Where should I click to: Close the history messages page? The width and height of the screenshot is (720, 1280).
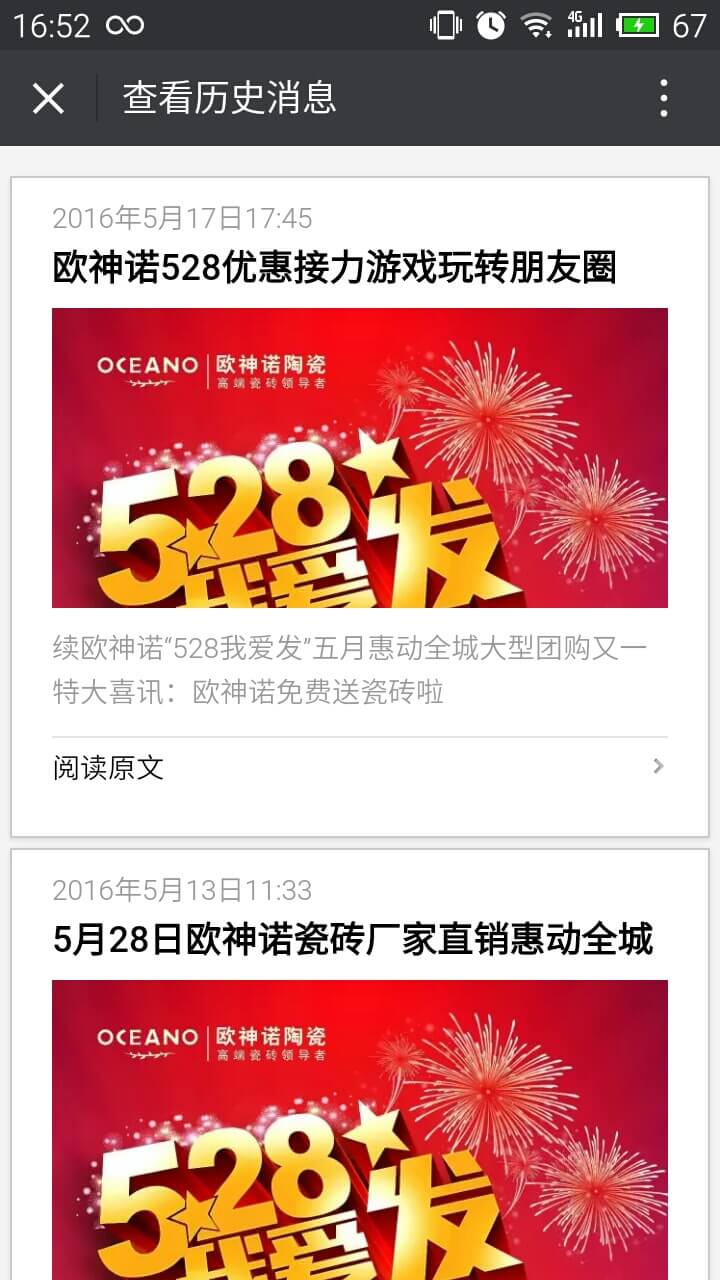point(48,98)
